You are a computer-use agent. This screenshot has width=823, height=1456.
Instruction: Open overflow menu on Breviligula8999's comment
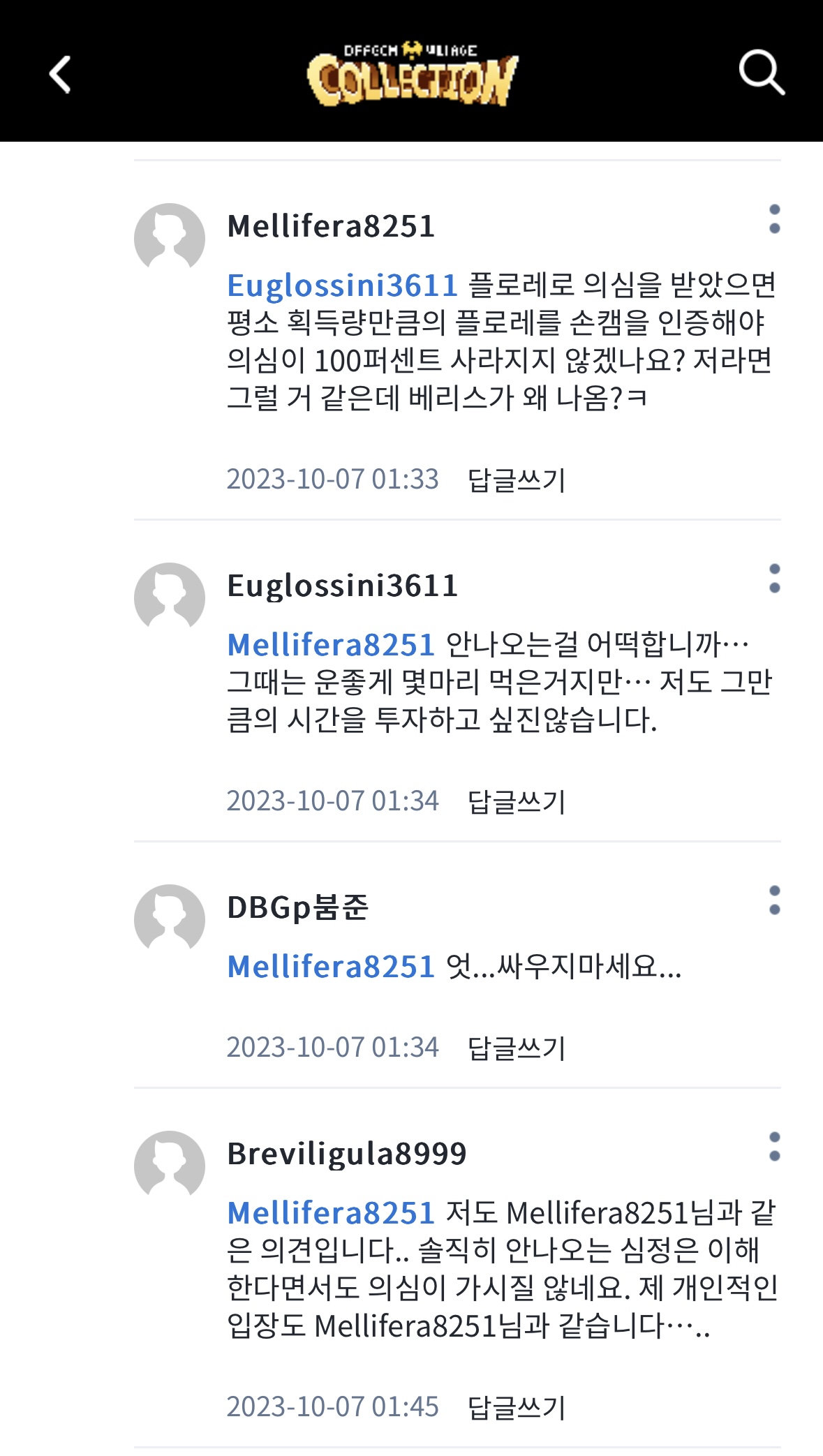point(773,1147)
